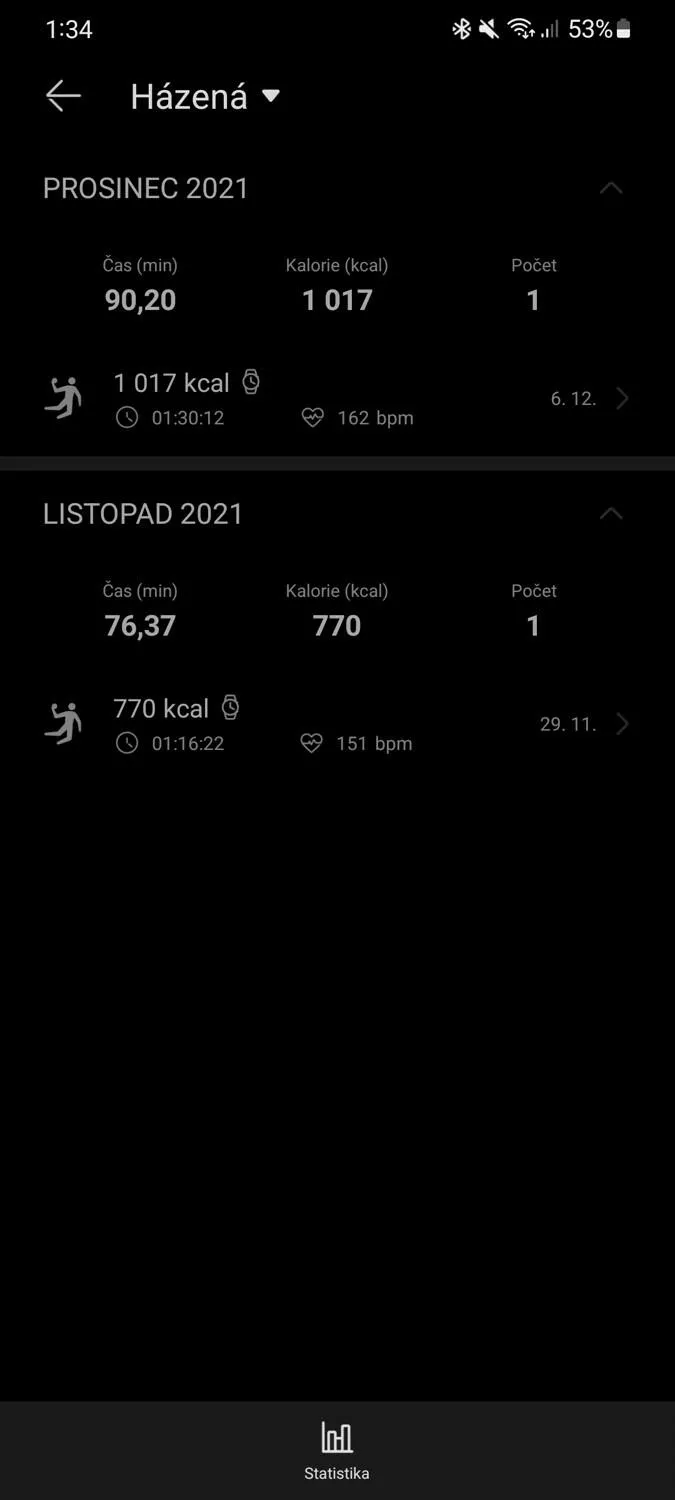This screenshot has width=675, height=1500.
Task: Collapse the Prosinec 2021 section
Action: tap(610, 188)
